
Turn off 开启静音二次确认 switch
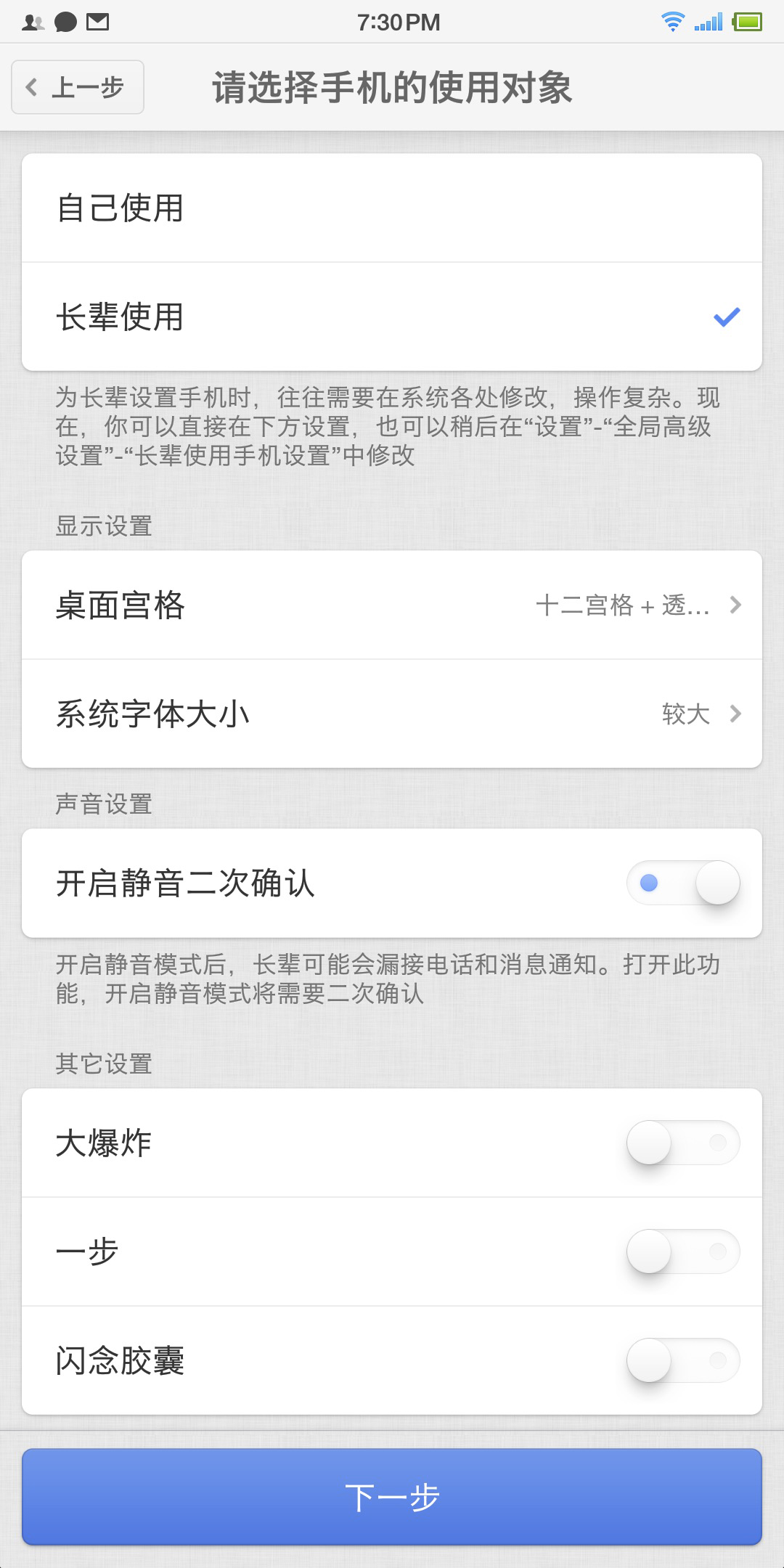(683, 883)
